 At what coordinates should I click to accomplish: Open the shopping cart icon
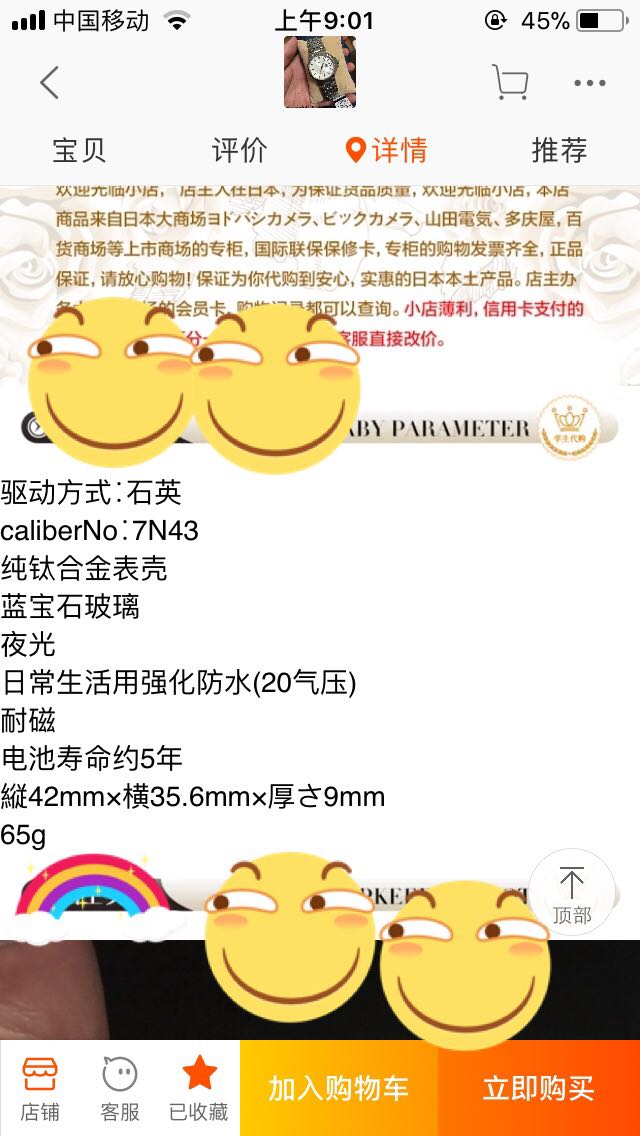(x=510, y=83)
